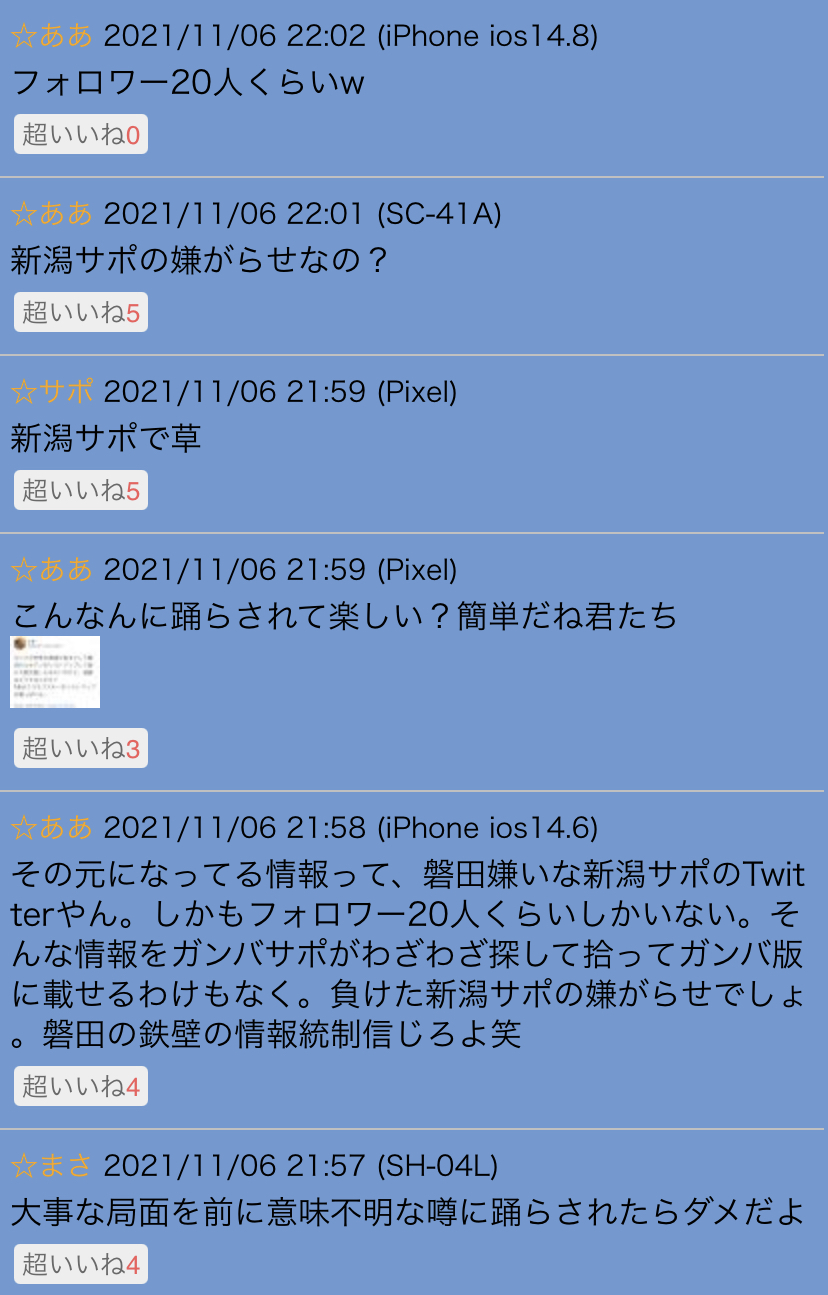Give 超いいね to まさ's 21:57 comment
The image size is (828, 1295).
(81, 1264)
